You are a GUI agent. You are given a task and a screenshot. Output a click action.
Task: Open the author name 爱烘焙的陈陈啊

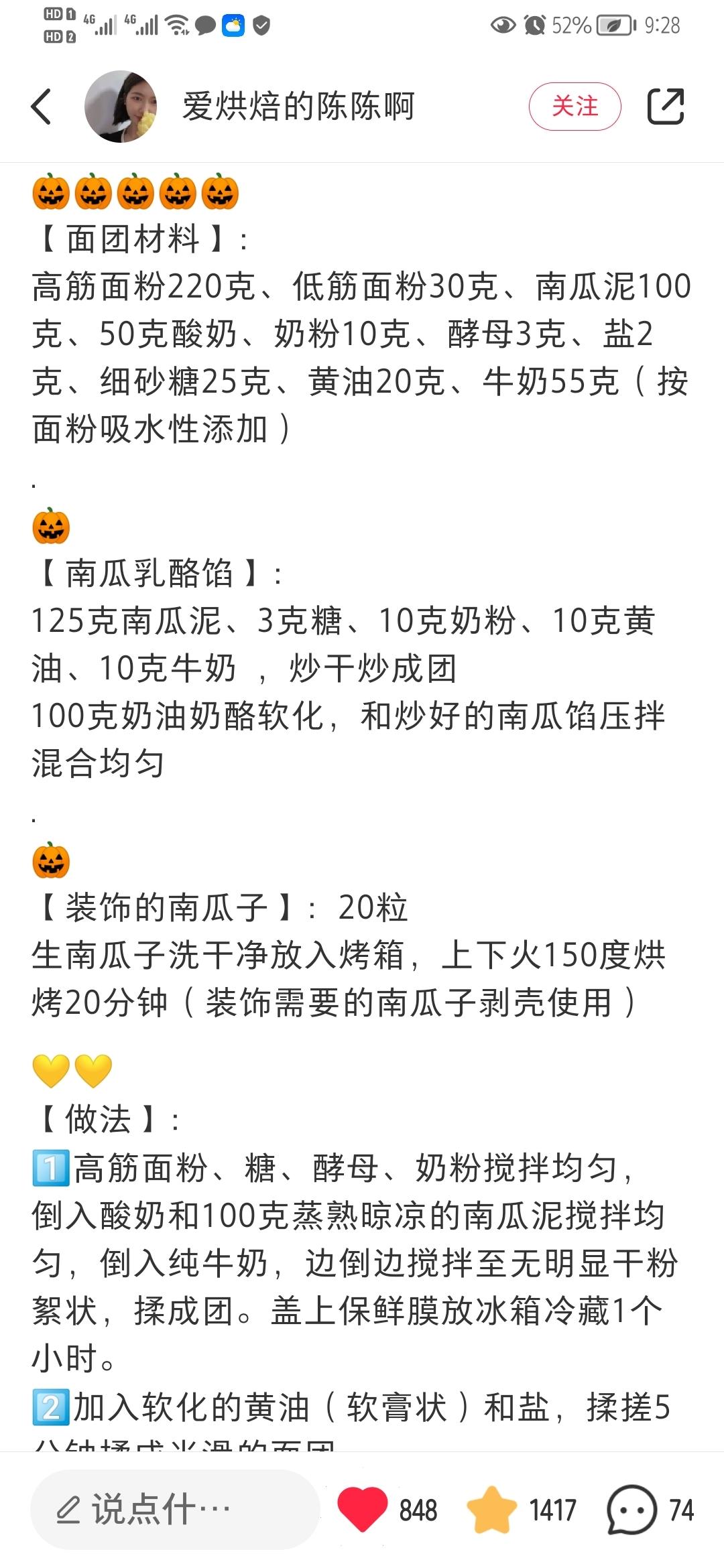coord(298,107)
